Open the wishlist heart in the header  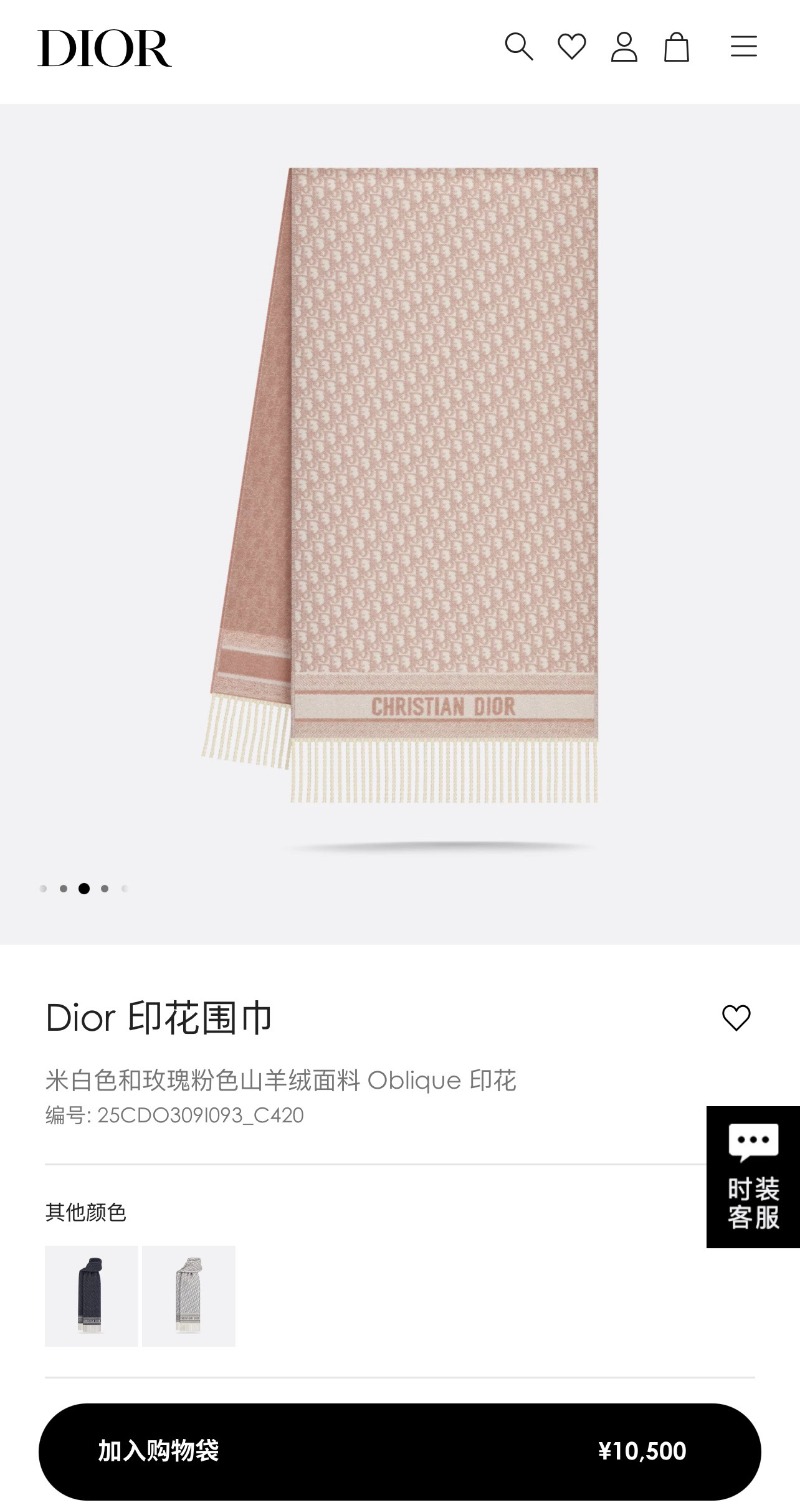[x=571, y=47]
